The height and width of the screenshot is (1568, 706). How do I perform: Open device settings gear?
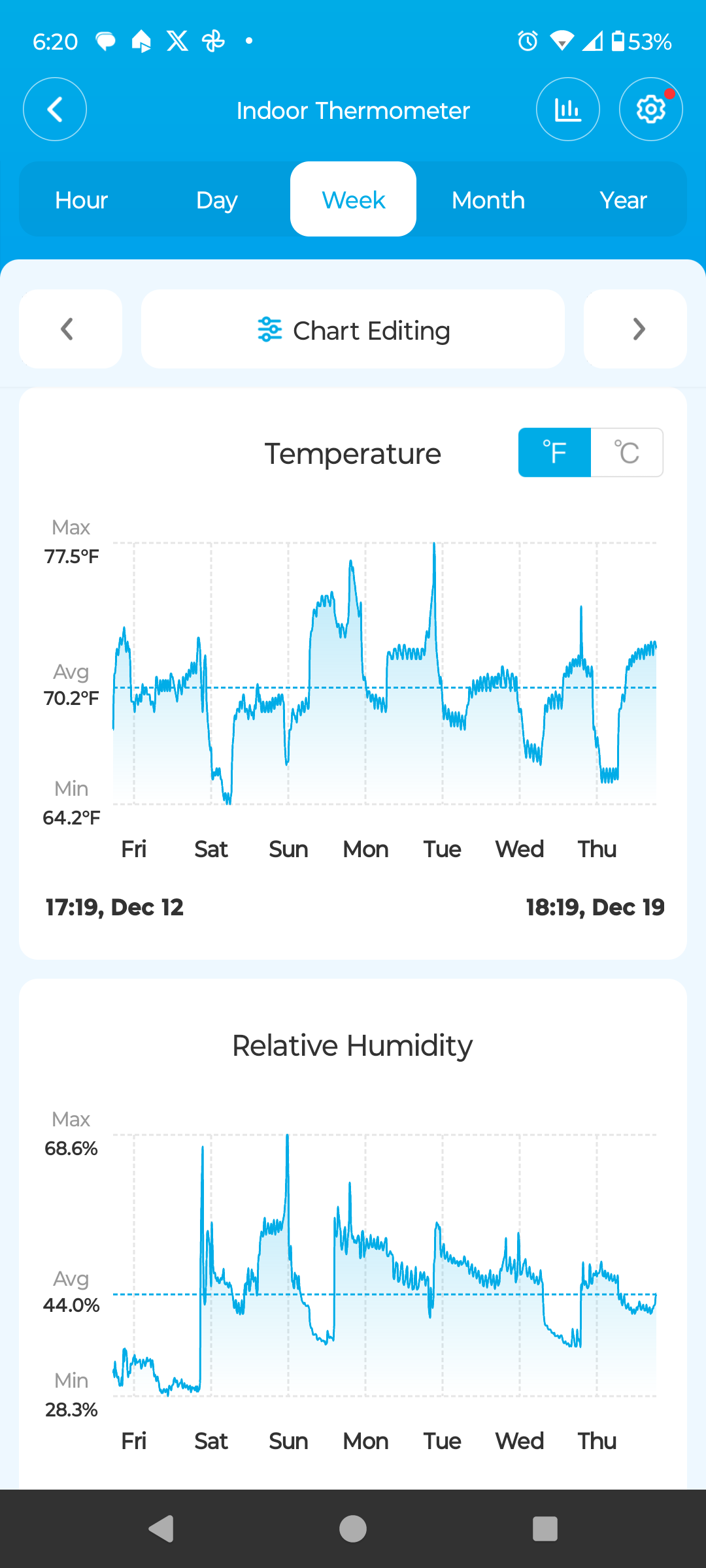(x=650, y=109)
